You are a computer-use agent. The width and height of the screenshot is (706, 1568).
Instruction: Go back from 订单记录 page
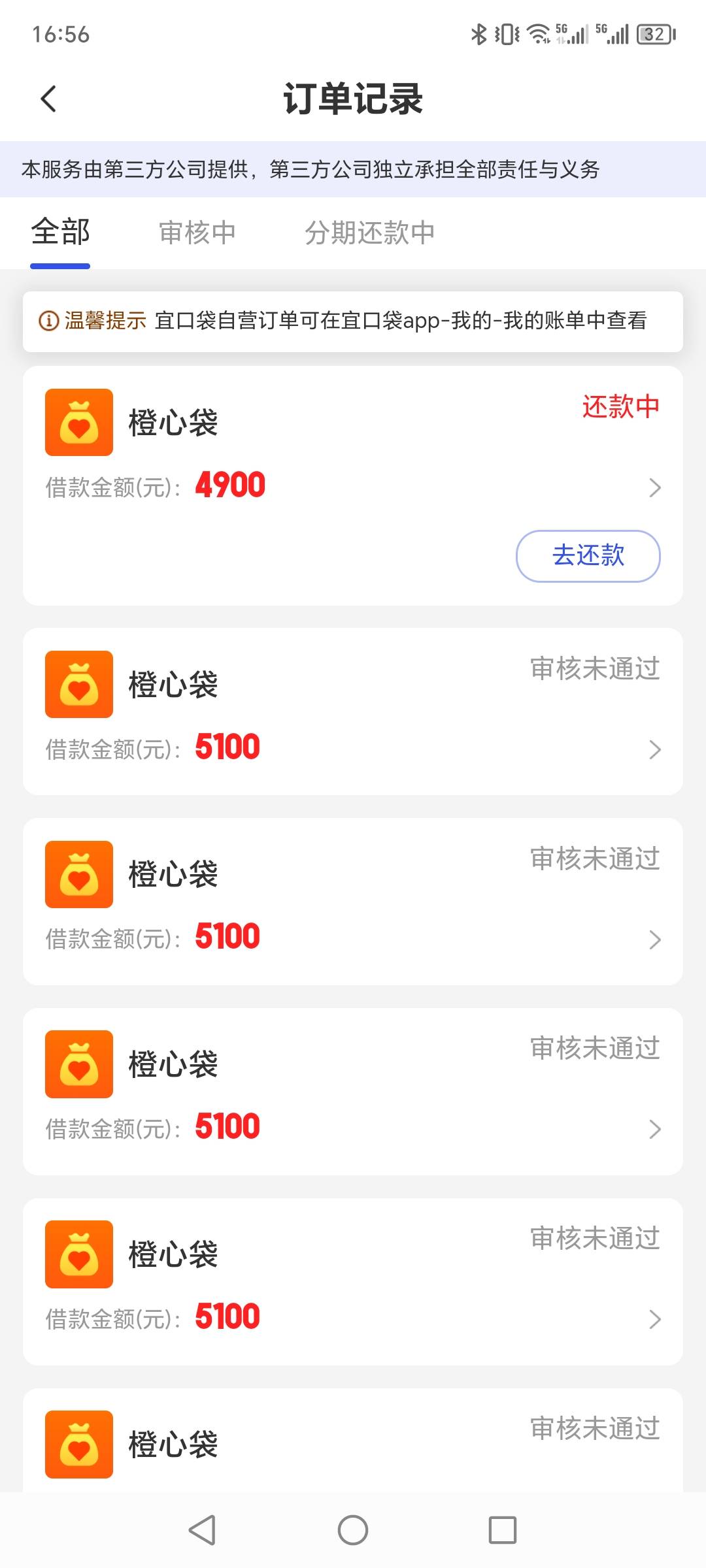pyautogui.click(x=48, y=99)
